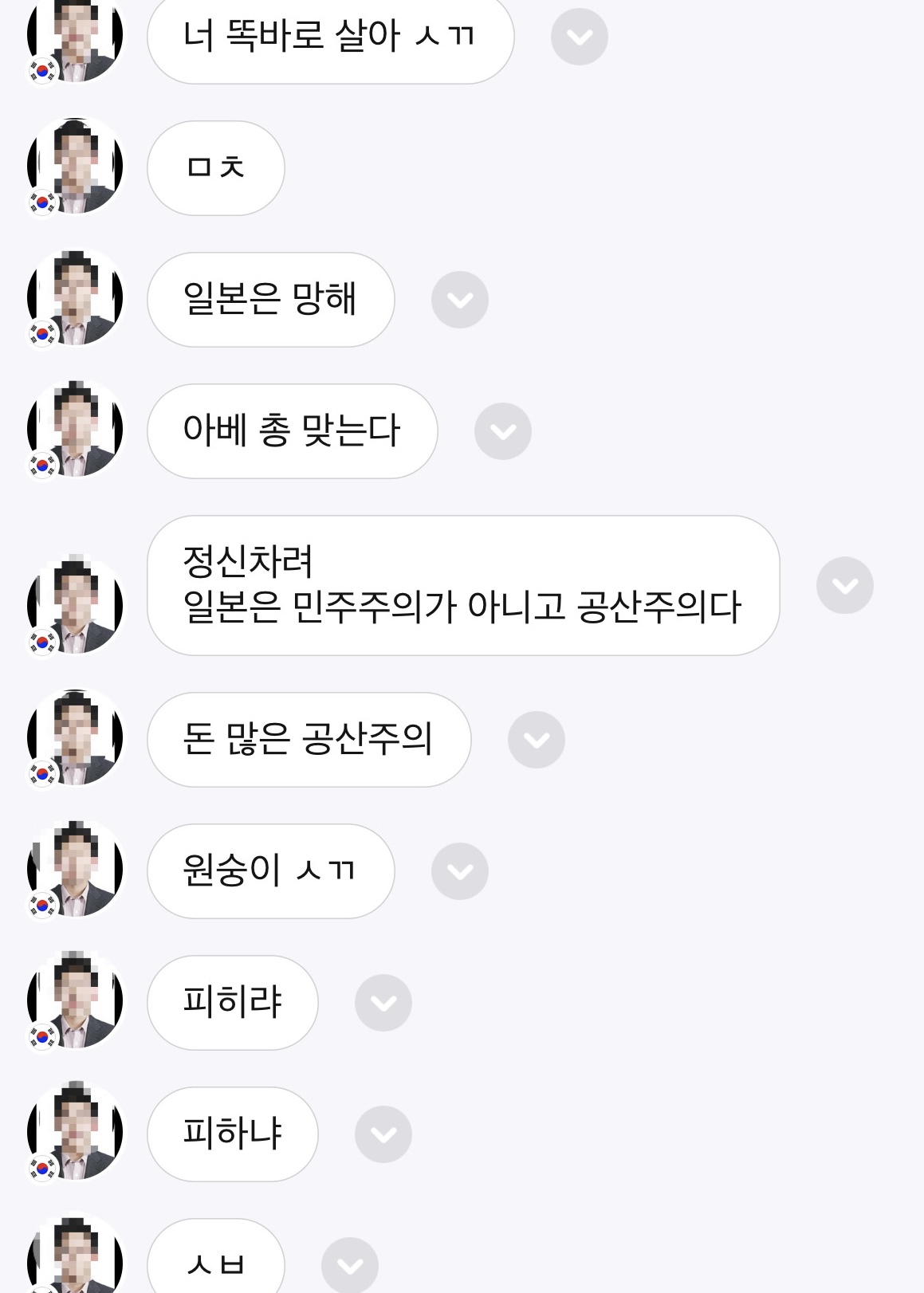924x1293 pixels.
Task: Tap the chevron next to '원숭이 ㅅㄲ'
Action: (460, 871)
